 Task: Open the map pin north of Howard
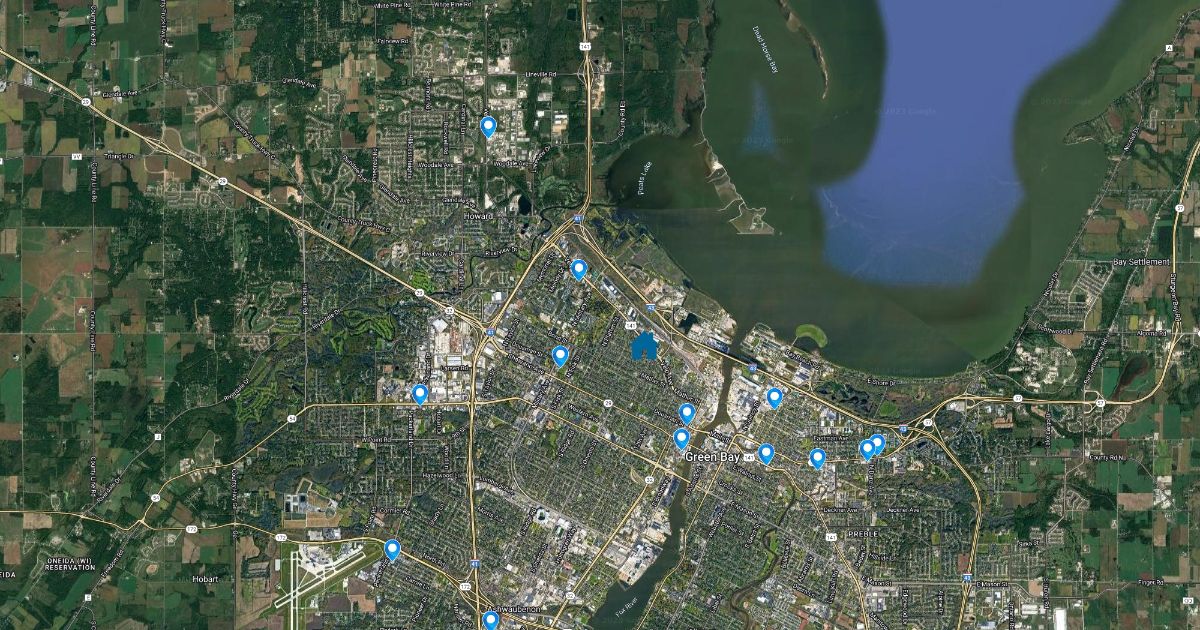488,126
